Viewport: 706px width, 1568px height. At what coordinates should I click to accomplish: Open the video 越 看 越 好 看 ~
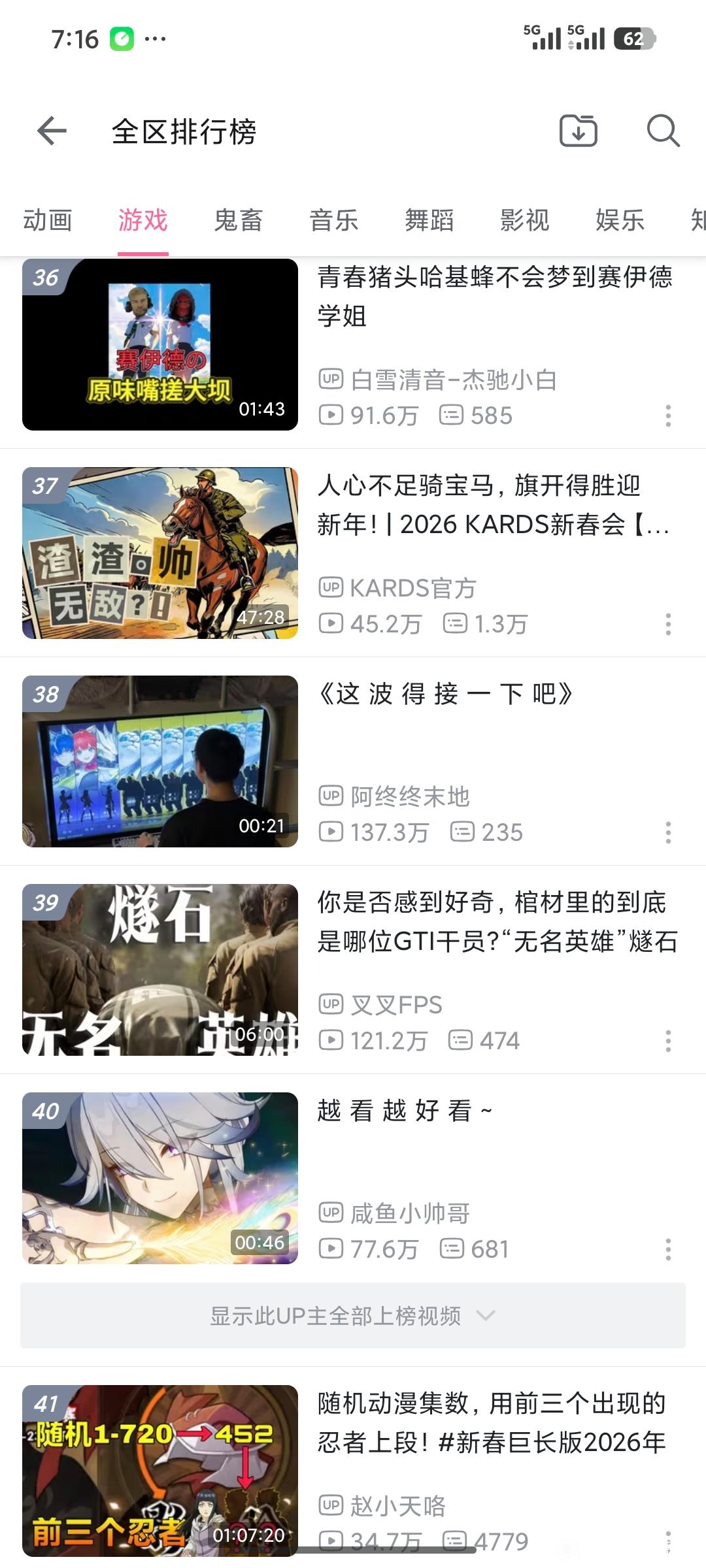click(160, 1178)
